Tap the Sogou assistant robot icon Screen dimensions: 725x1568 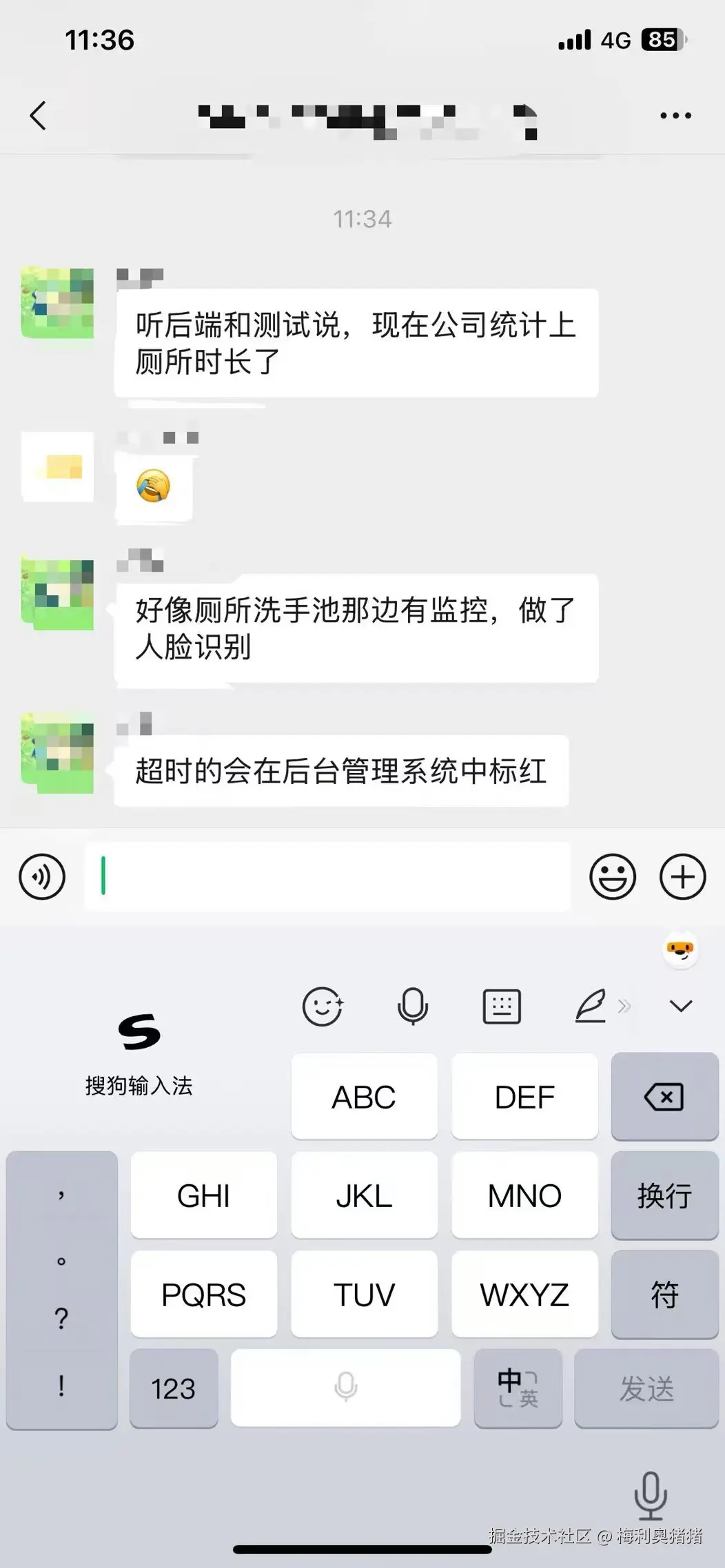pos(680,948)
